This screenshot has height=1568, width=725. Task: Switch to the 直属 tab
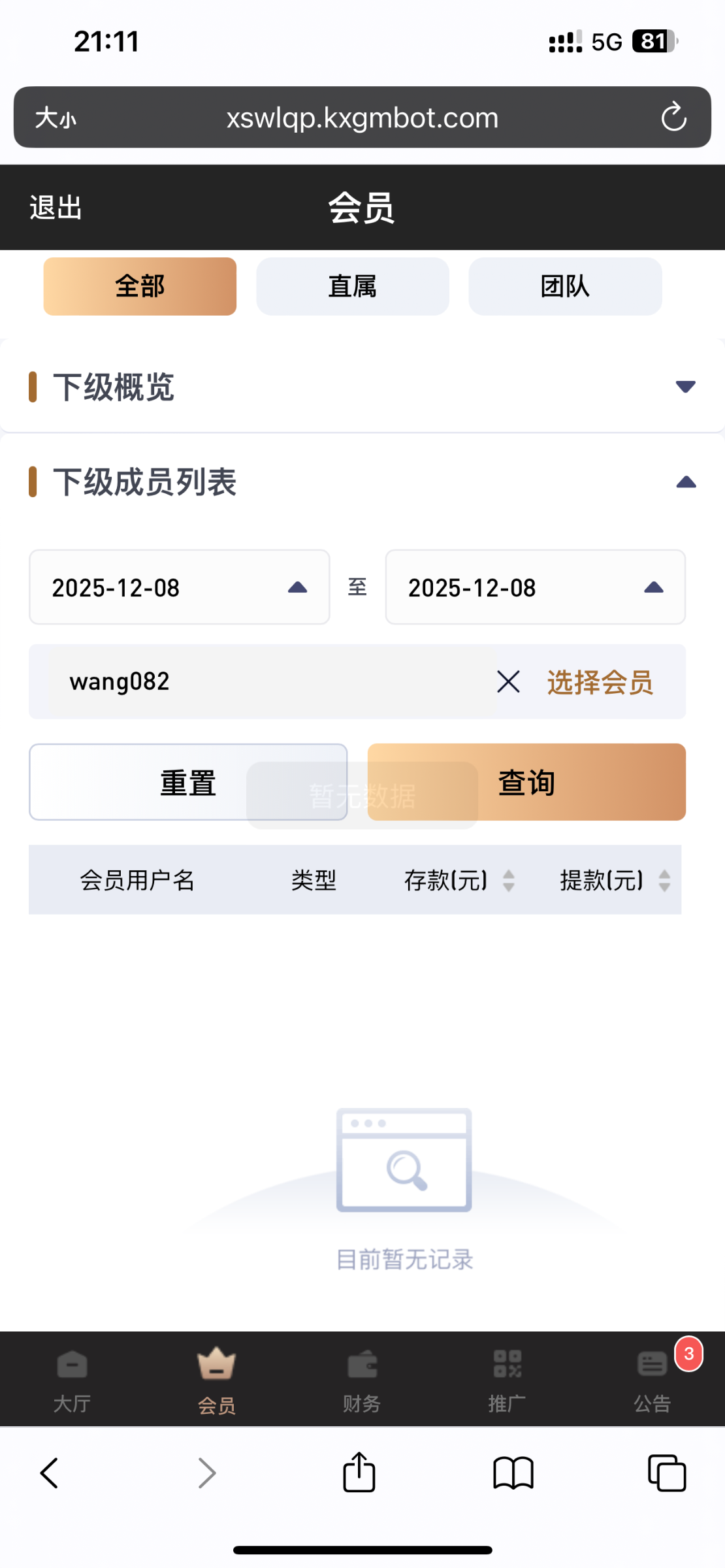pyautogui.click(x=353, y=286)
